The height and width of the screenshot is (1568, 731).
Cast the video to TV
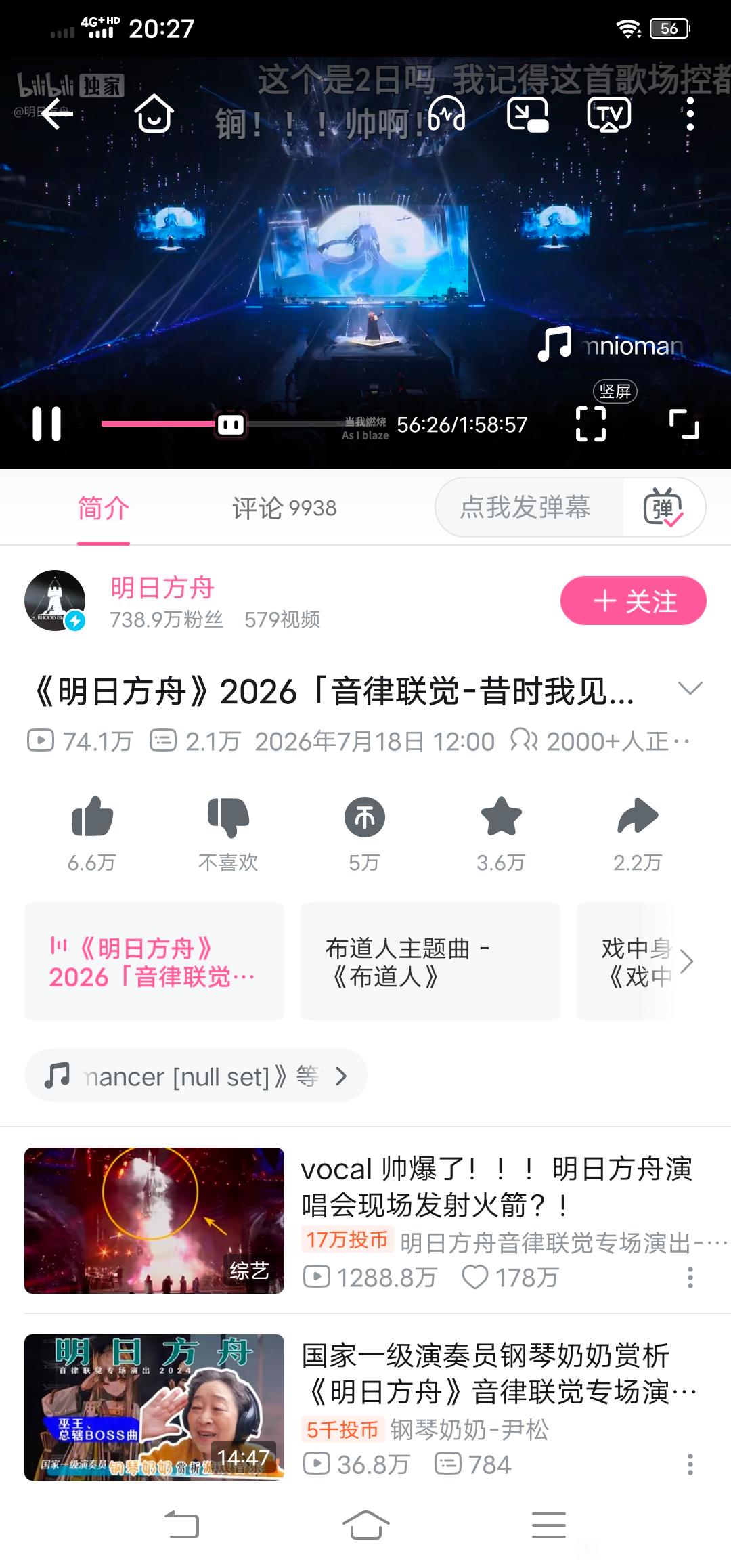pos(609,114)
